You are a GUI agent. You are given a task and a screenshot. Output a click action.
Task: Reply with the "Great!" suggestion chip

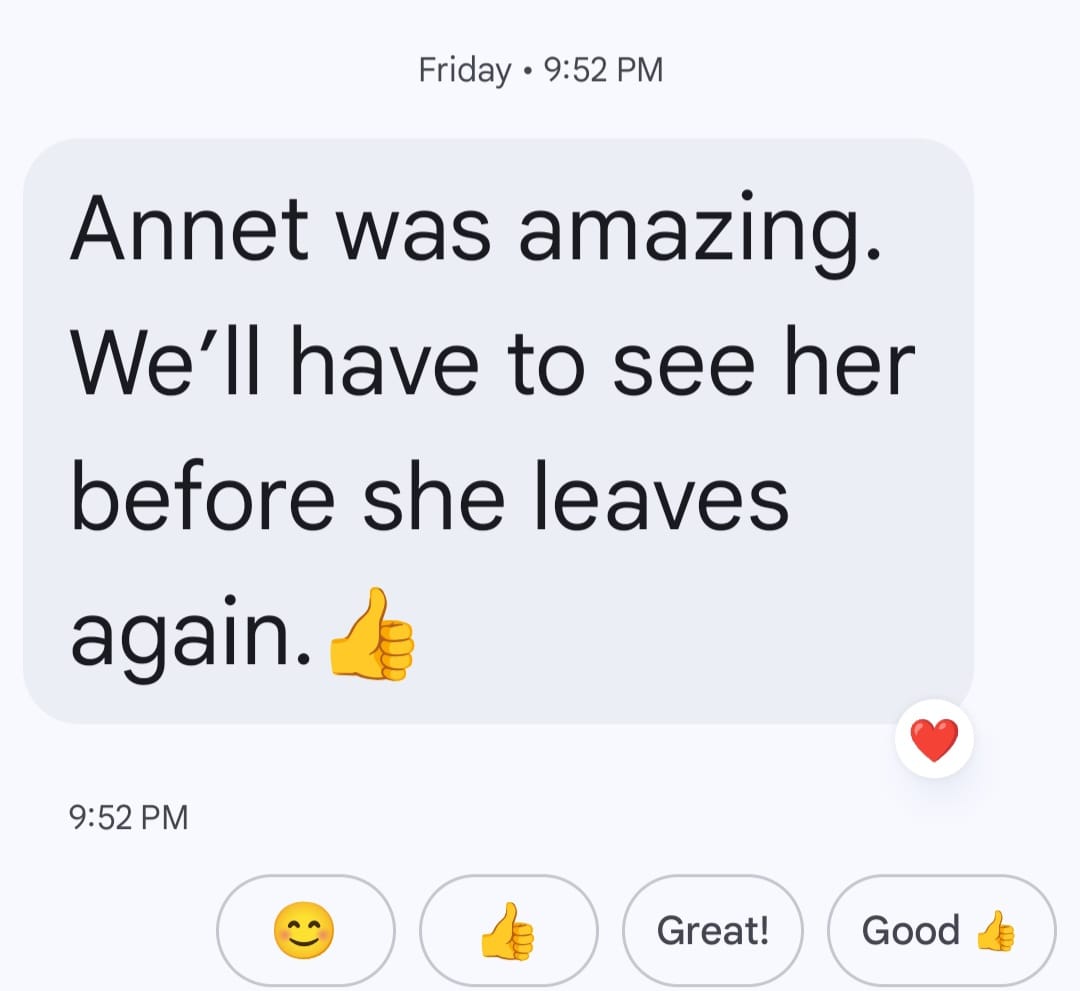point(712,931)
